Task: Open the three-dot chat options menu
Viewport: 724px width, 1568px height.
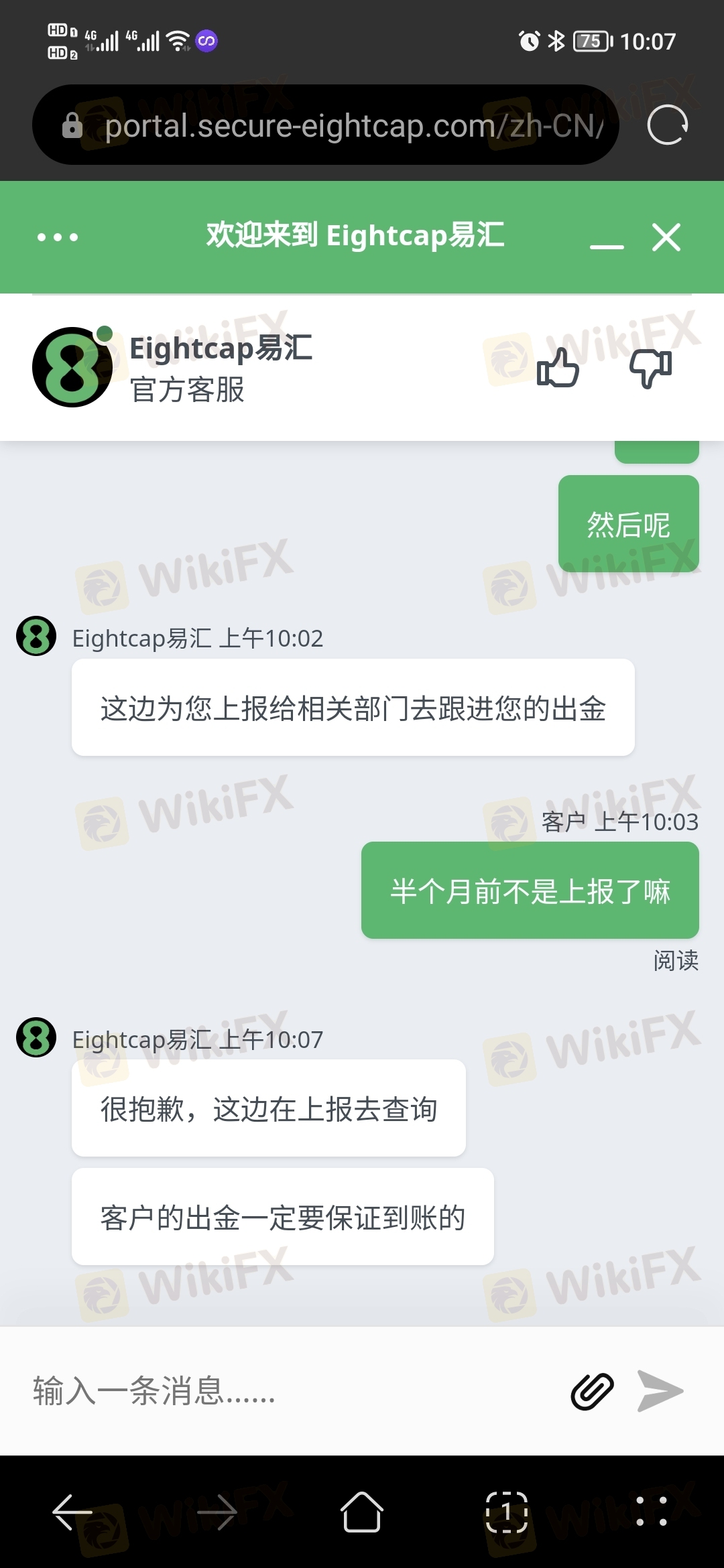Action: tap(58, 237)
